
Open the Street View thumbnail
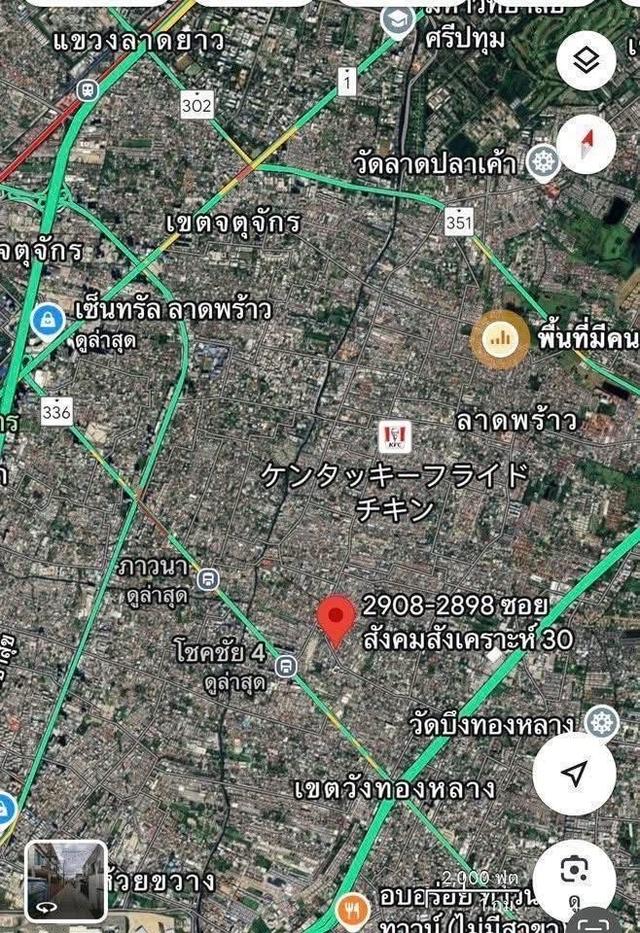[66, 880]
